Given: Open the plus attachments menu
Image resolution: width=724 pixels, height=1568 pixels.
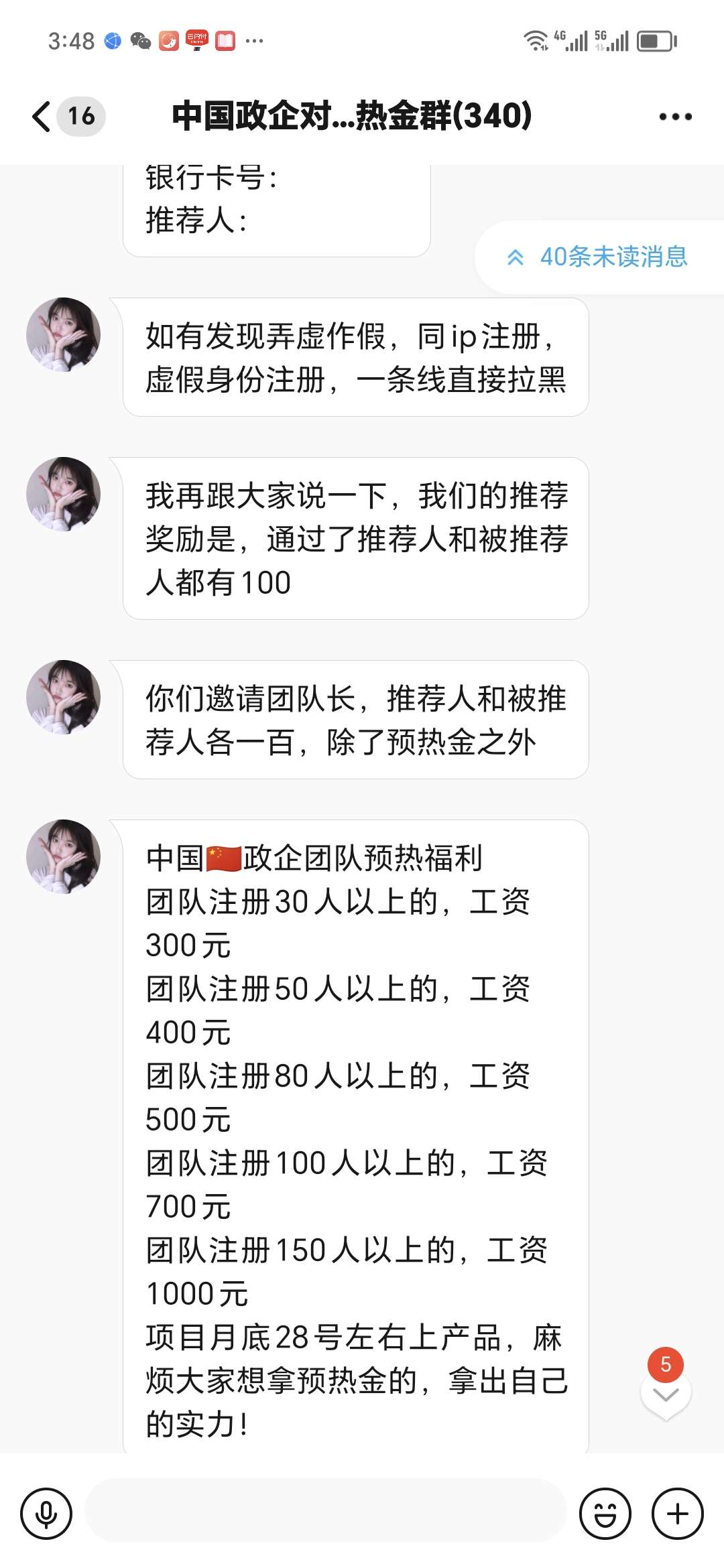Looking at the screenshot, I should pyautogui.click(x=678, y=1514).
